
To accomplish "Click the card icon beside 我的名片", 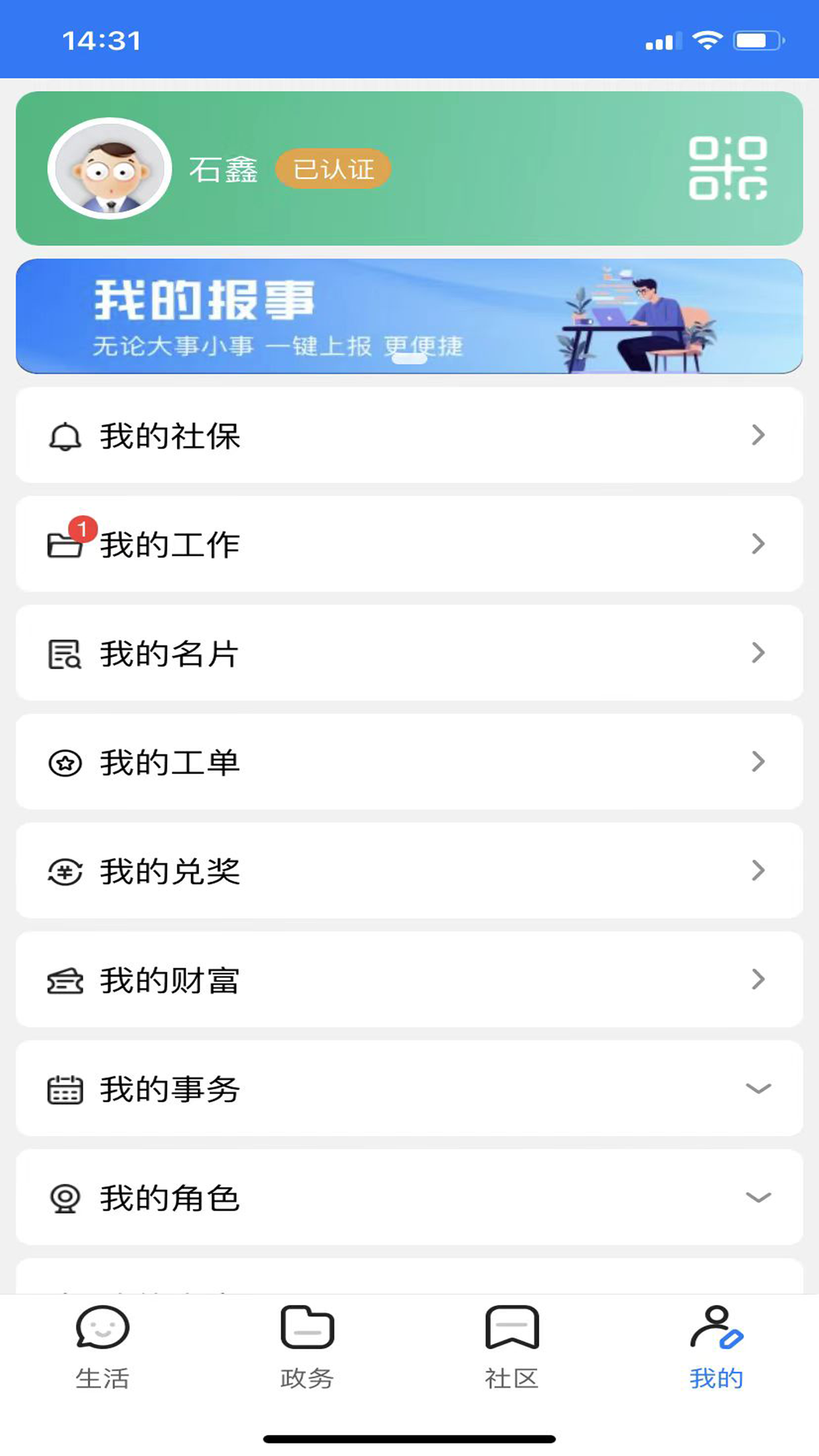I will pyautogui.click(x=64, y=653).
